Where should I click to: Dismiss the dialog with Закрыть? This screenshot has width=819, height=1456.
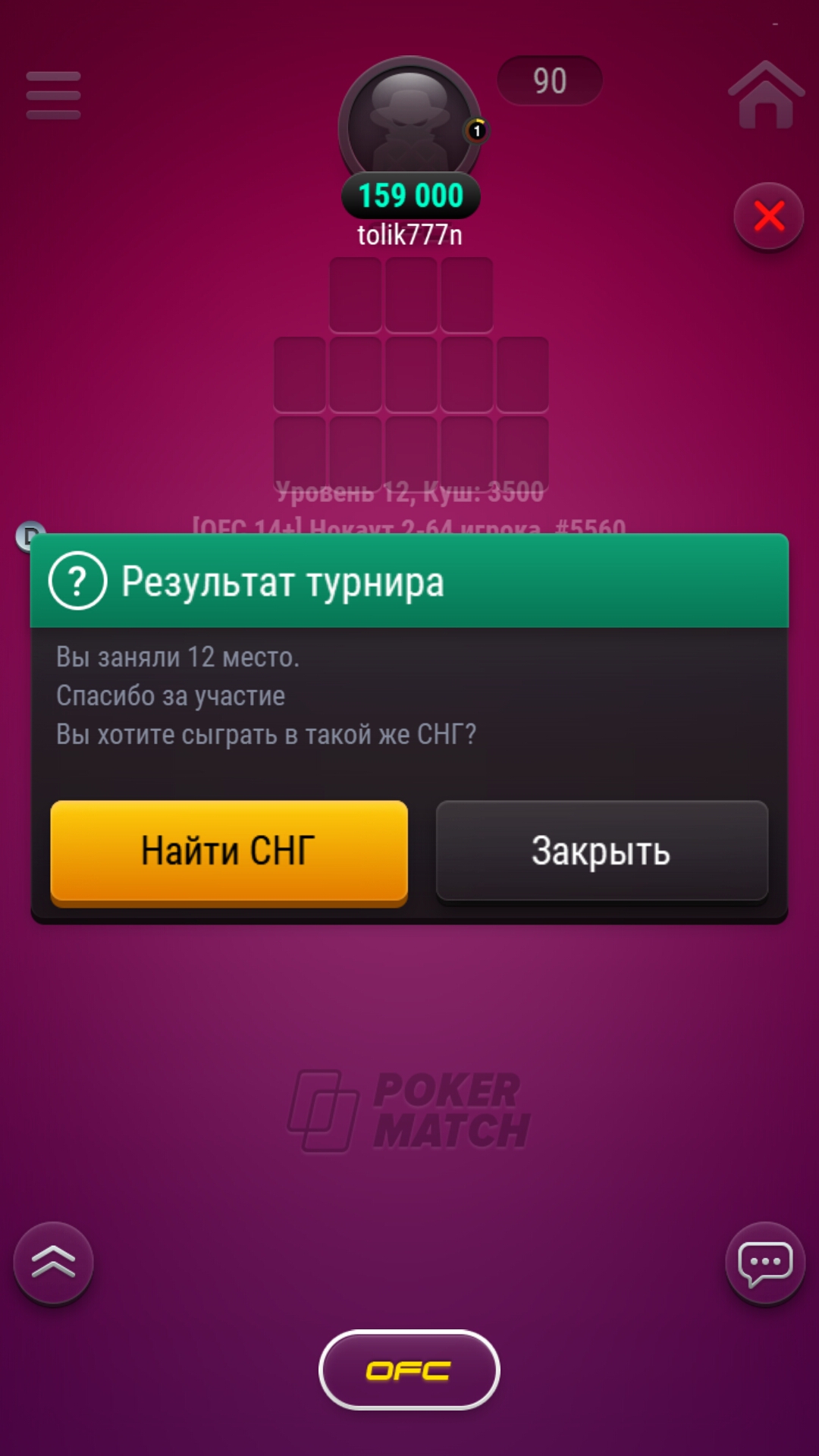(x=602, y=851)
